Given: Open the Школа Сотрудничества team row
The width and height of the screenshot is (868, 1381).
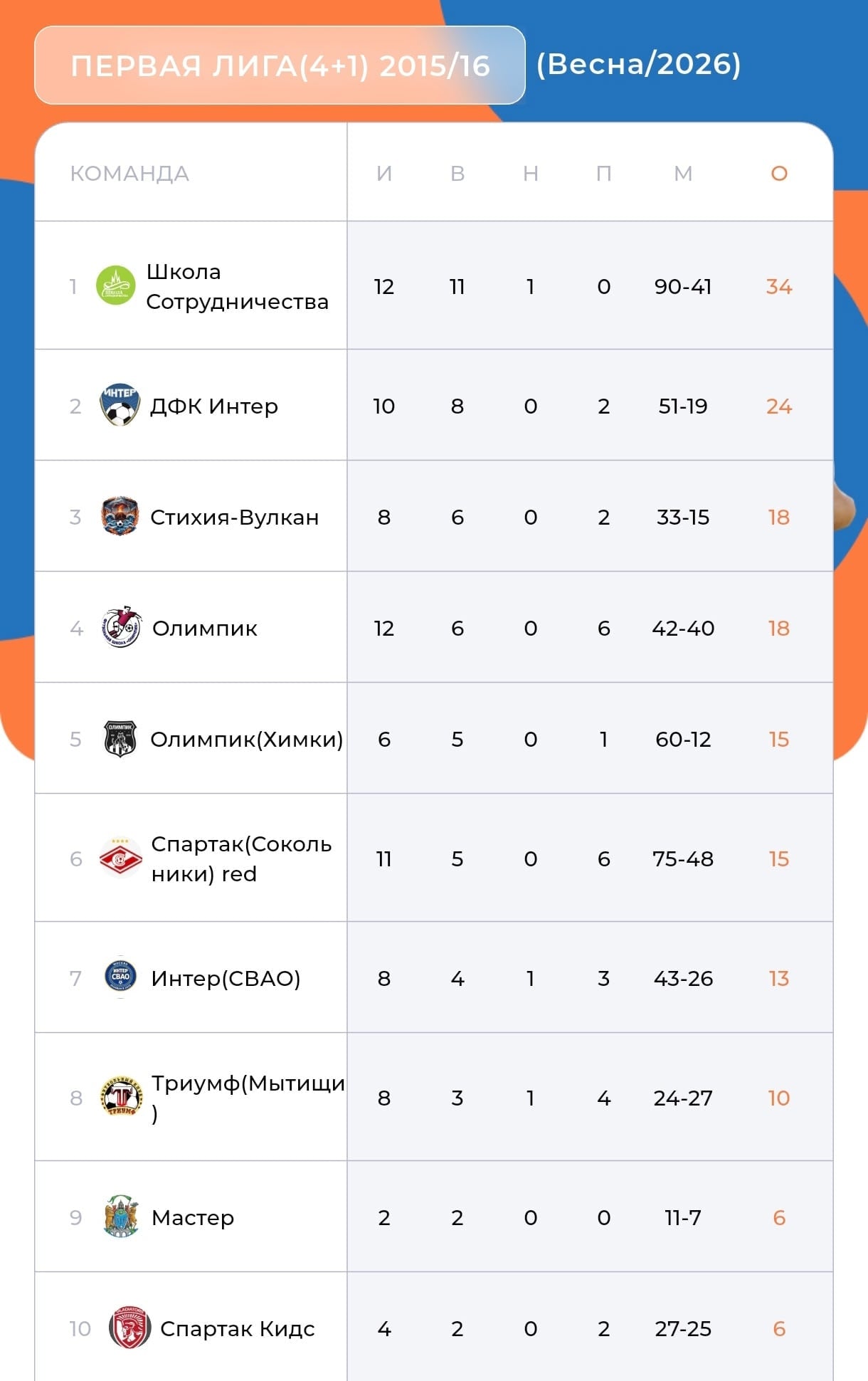Looking at the screenshot, I should (434, 285).
